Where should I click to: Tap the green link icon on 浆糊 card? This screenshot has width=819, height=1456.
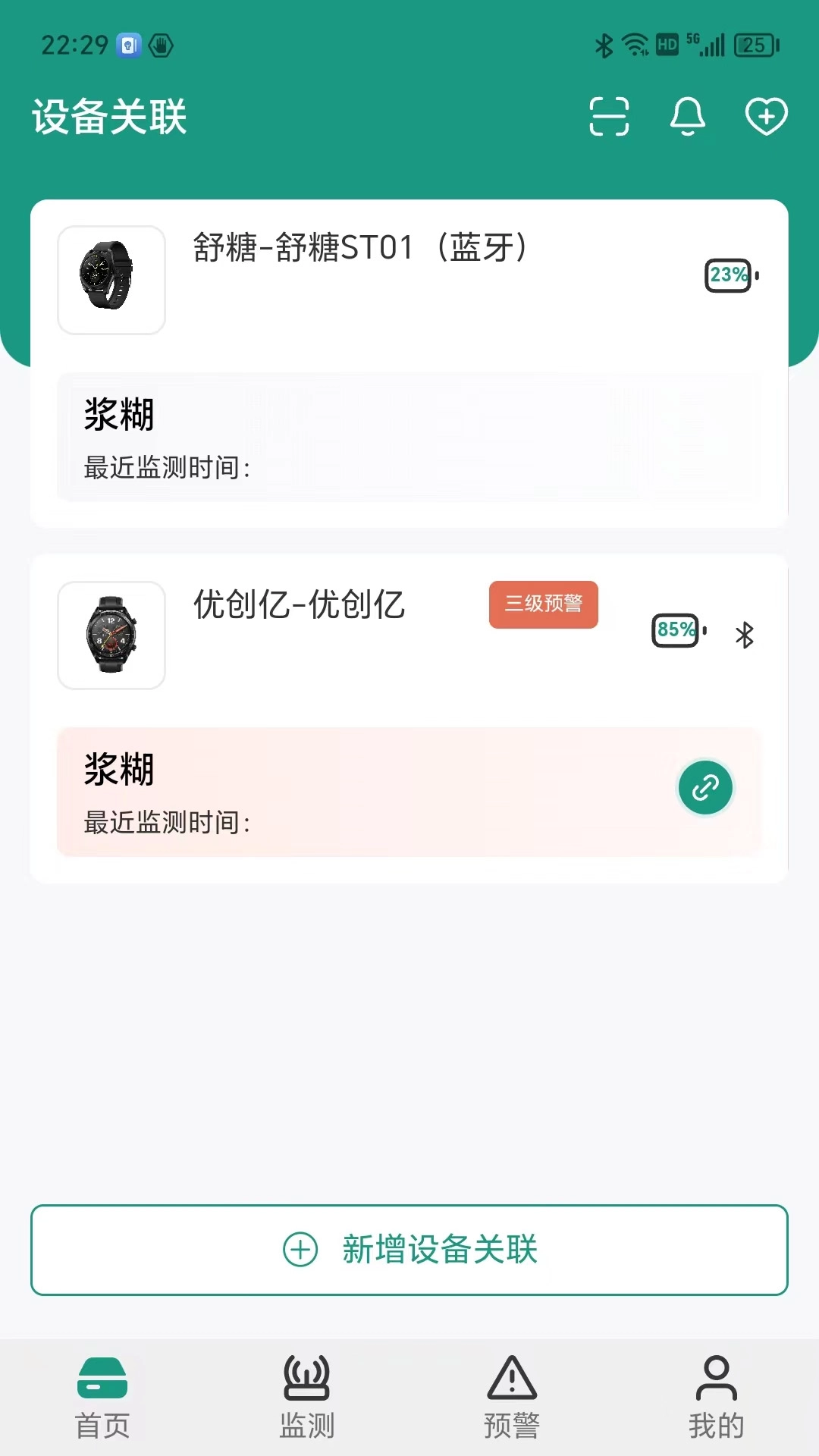[704, 789]
